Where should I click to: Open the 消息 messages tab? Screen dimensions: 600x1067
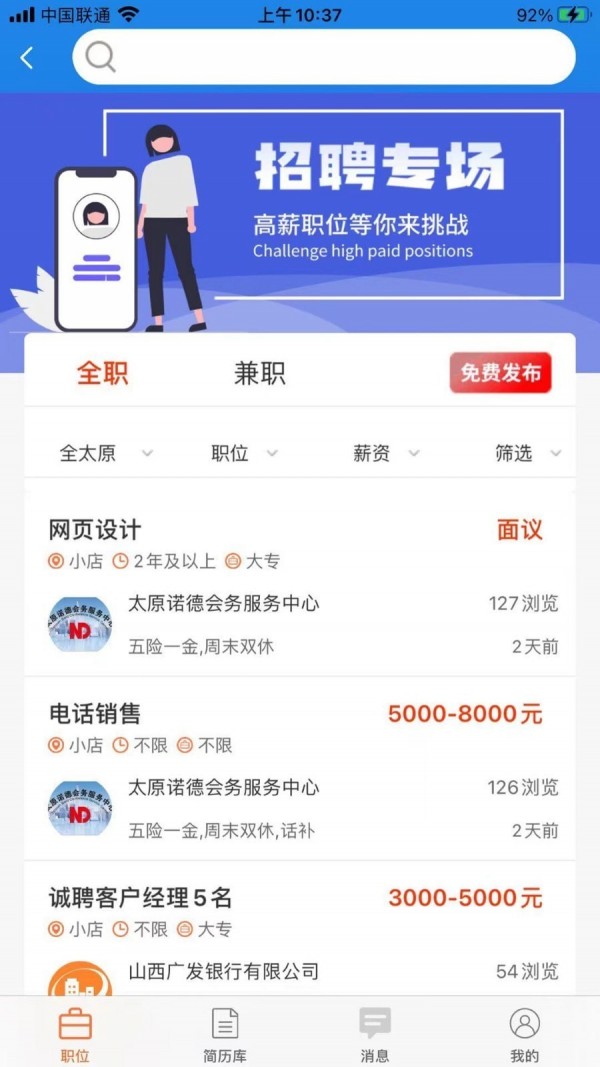(x=375, y=1034)
